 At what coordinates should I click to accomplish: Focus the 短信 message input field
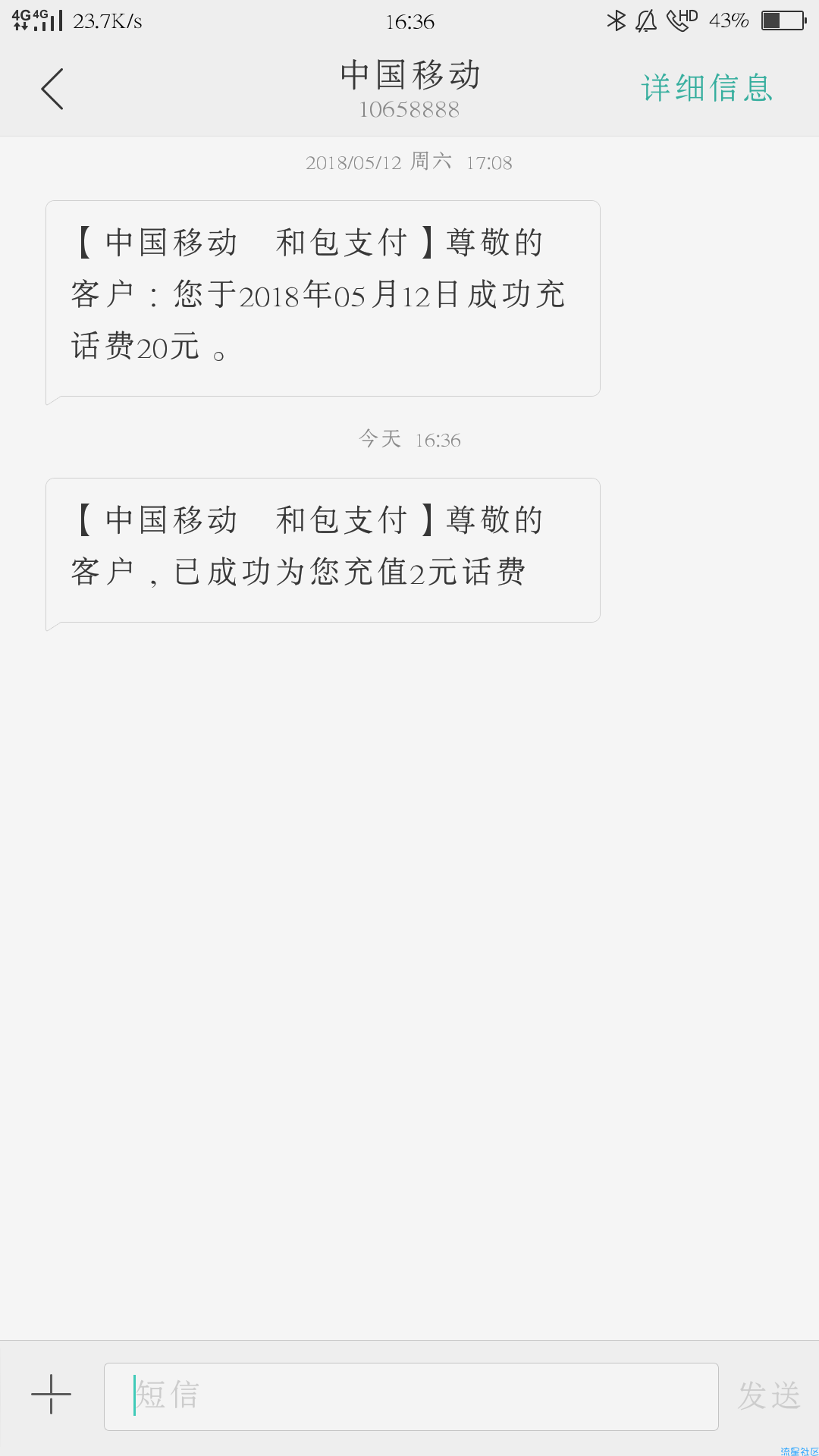coord(411,1397)
